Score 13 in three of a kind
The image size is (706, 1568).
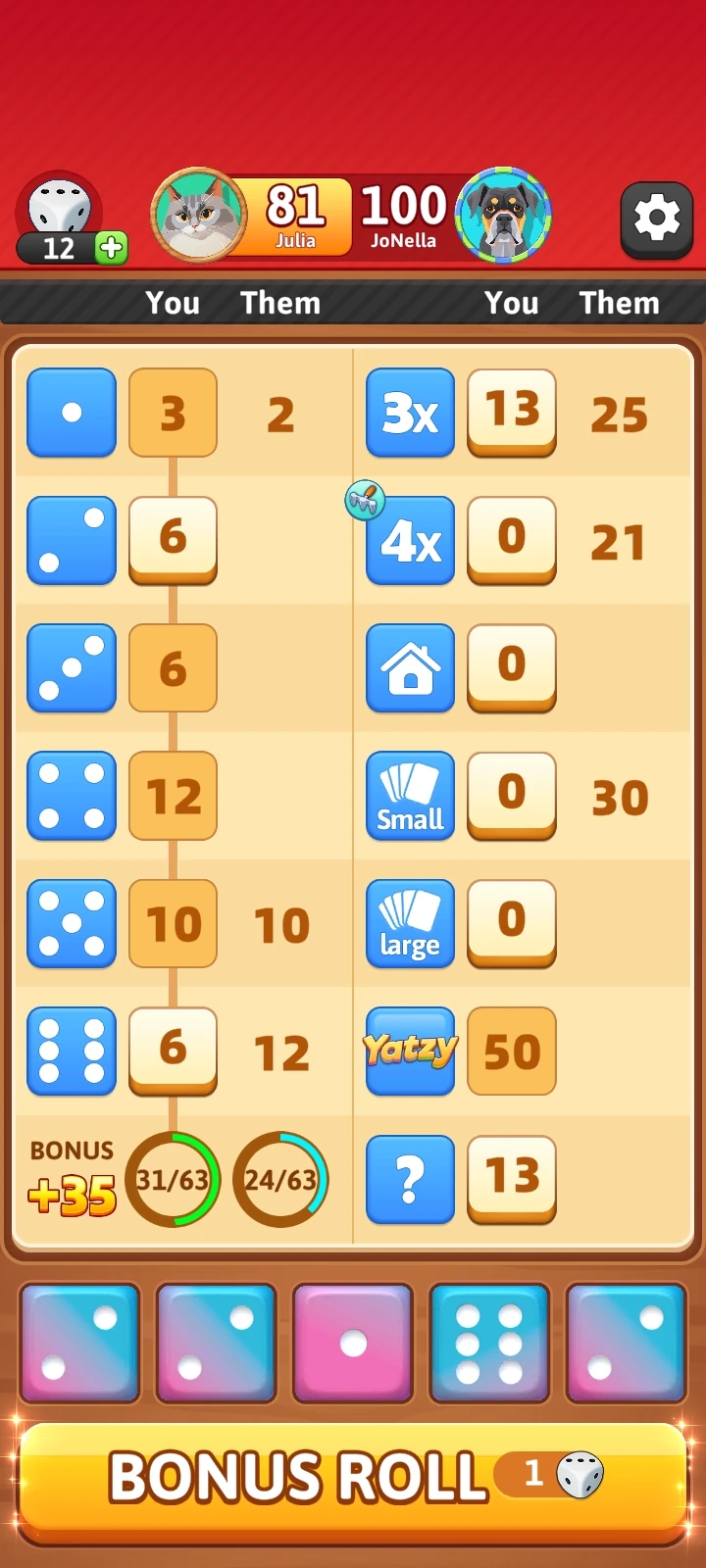[x=512, y=413]
